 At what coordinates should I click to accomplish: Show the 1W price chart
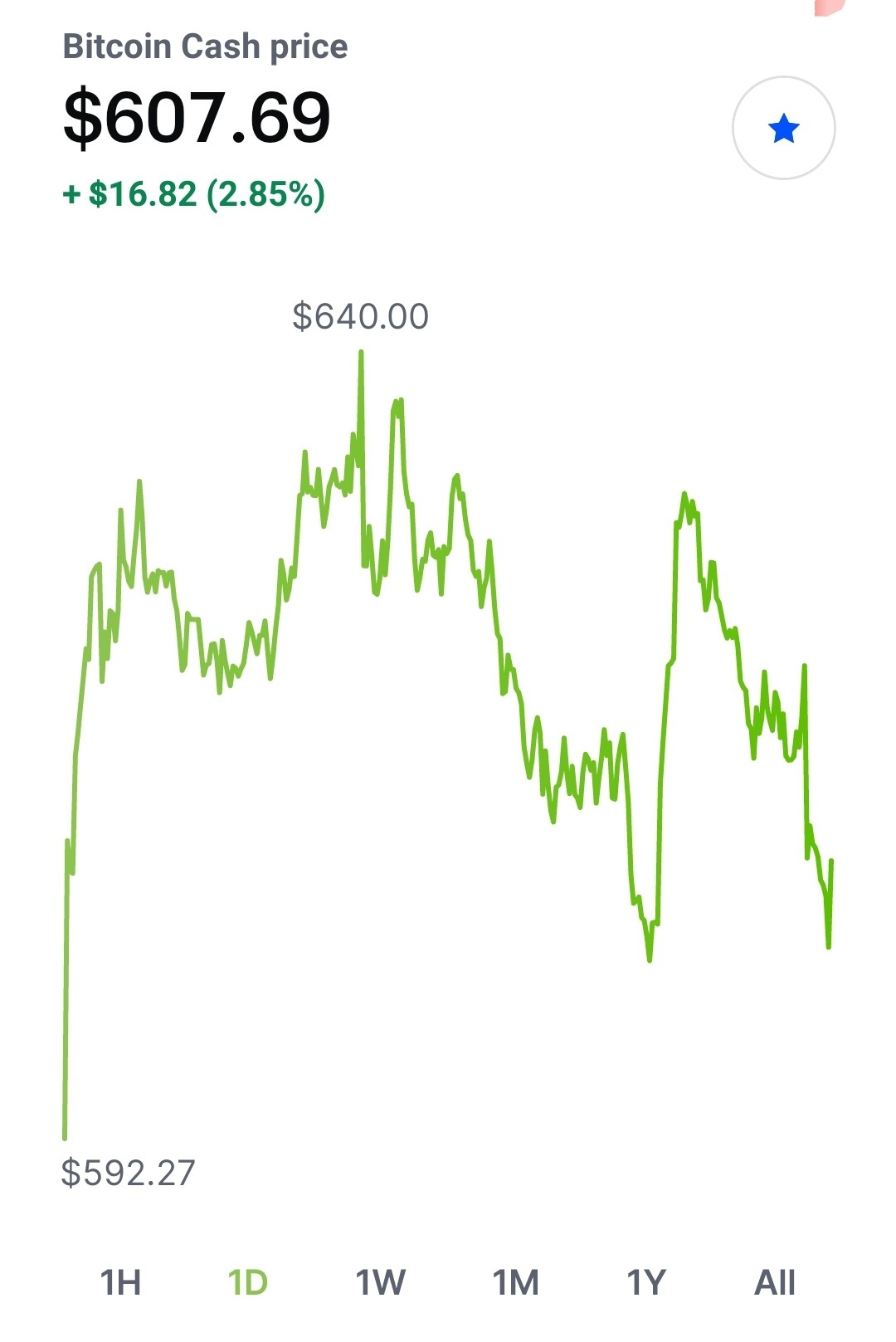(381, 1282)
